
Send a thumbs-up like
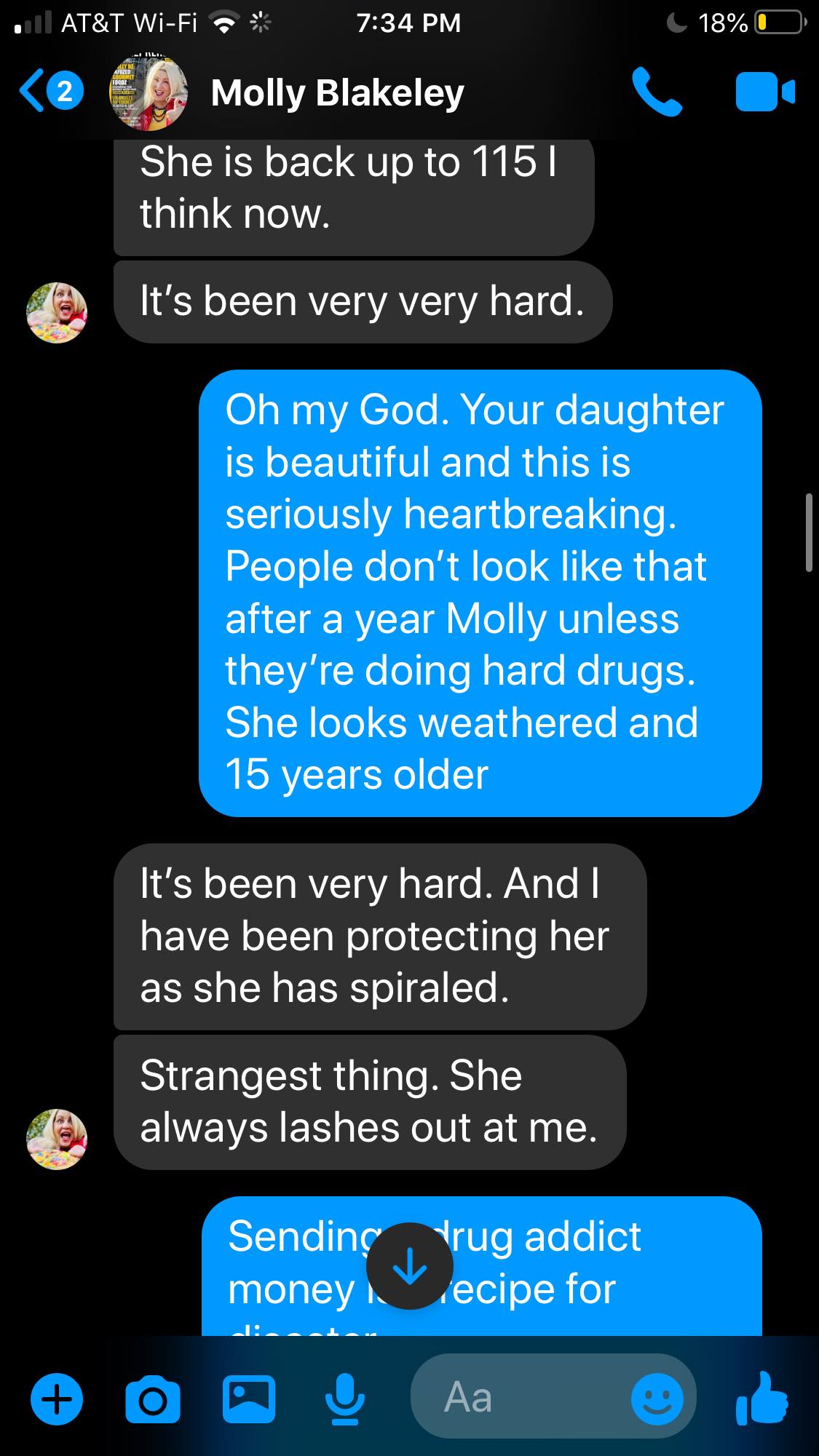click(761, 1399)
